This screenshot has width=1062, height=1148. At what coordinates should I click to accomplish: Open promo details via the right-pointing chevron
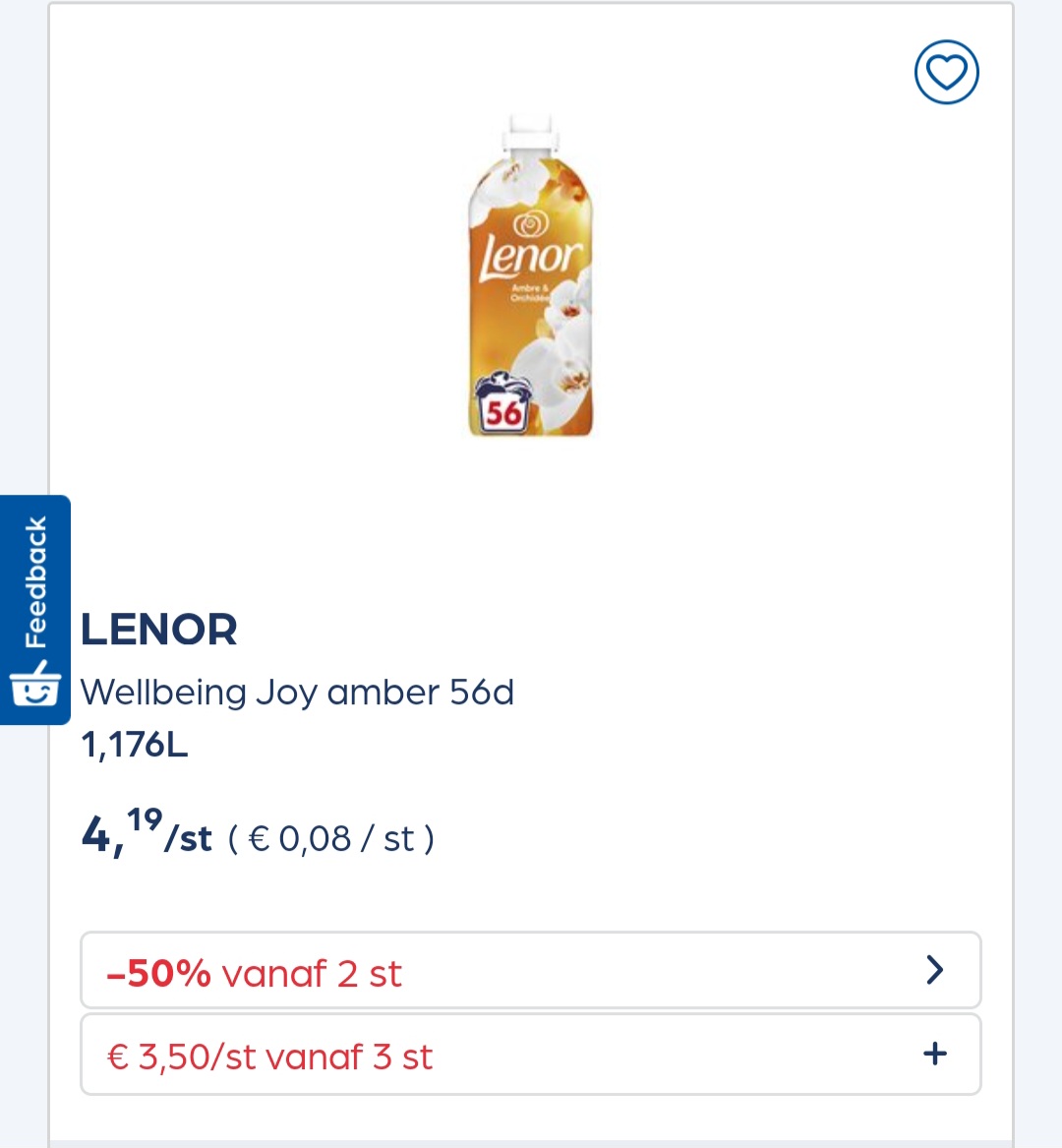point(934,970)
